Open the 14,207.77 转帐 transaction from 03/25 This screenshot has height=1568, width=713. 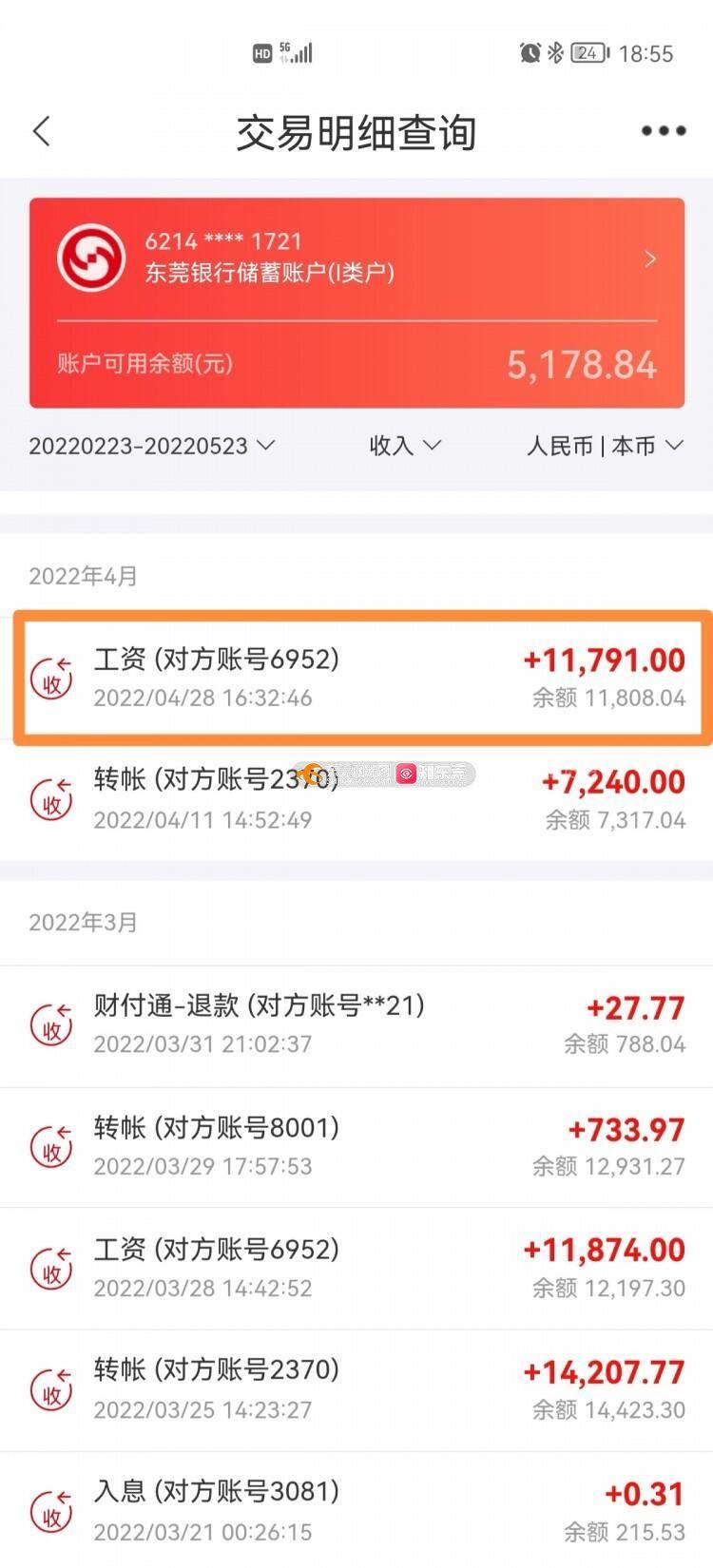(x=356, y=1388)
